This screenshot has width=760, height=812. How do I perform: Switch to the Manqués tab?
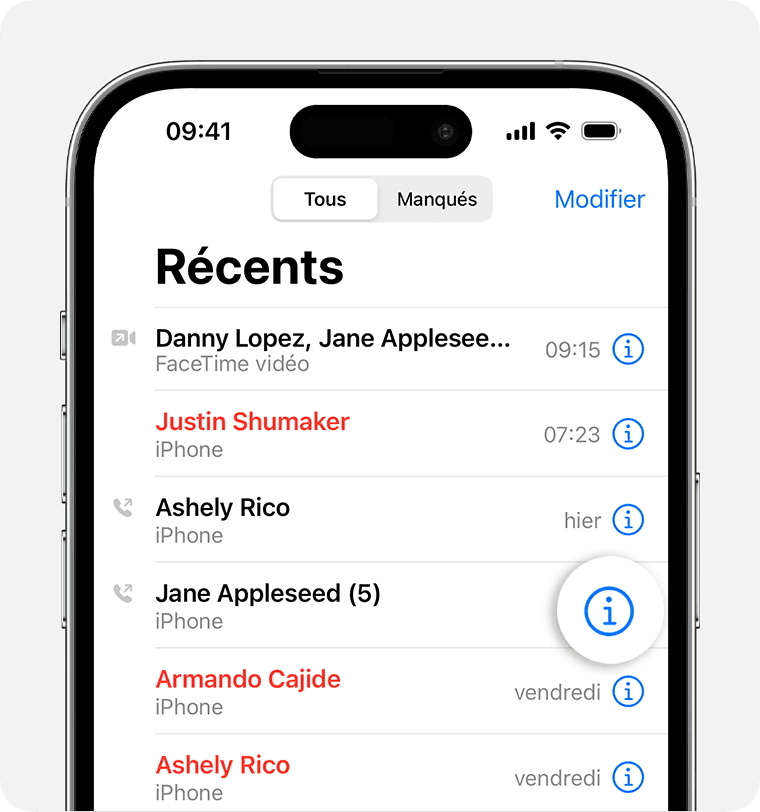(436, 199)
